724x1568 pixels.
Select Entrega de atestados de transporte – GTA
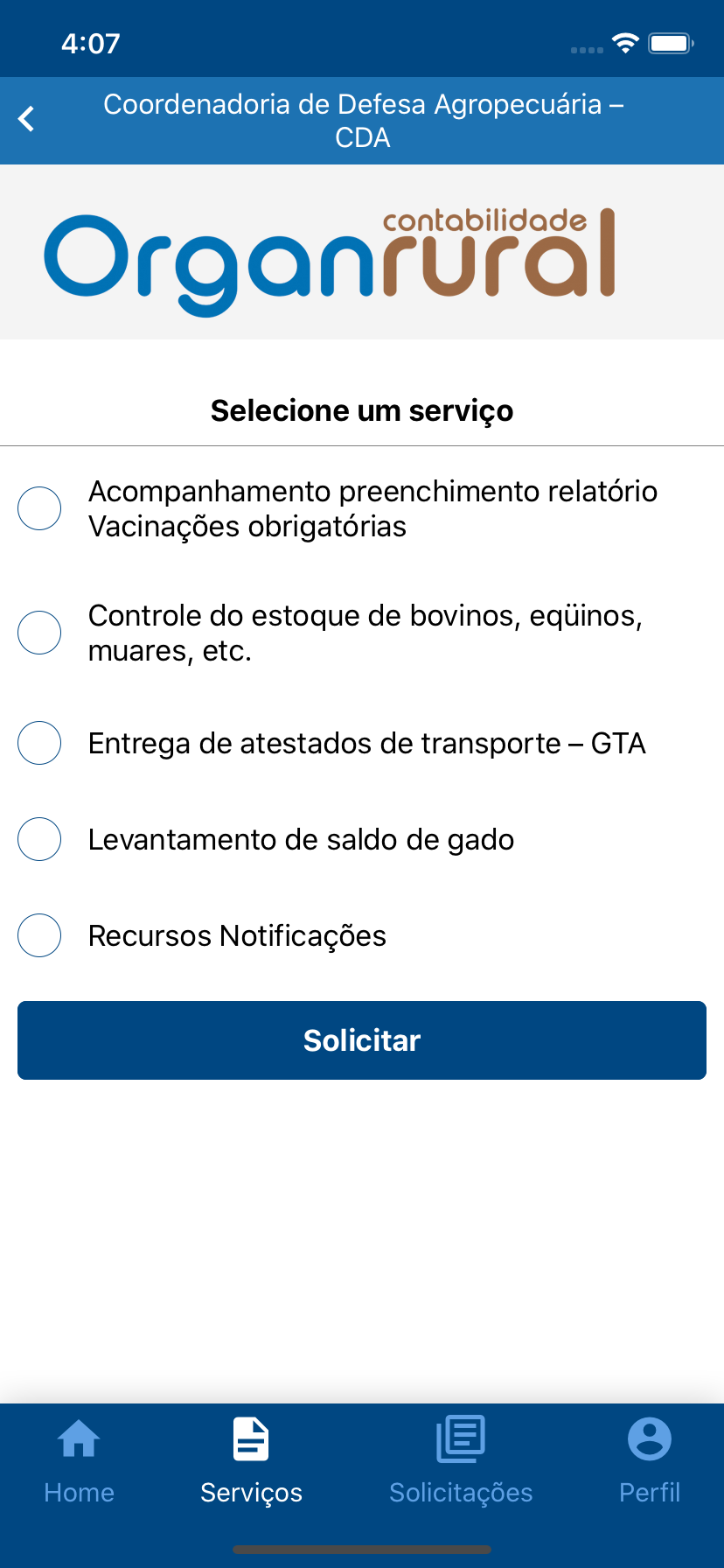[39, 743]
